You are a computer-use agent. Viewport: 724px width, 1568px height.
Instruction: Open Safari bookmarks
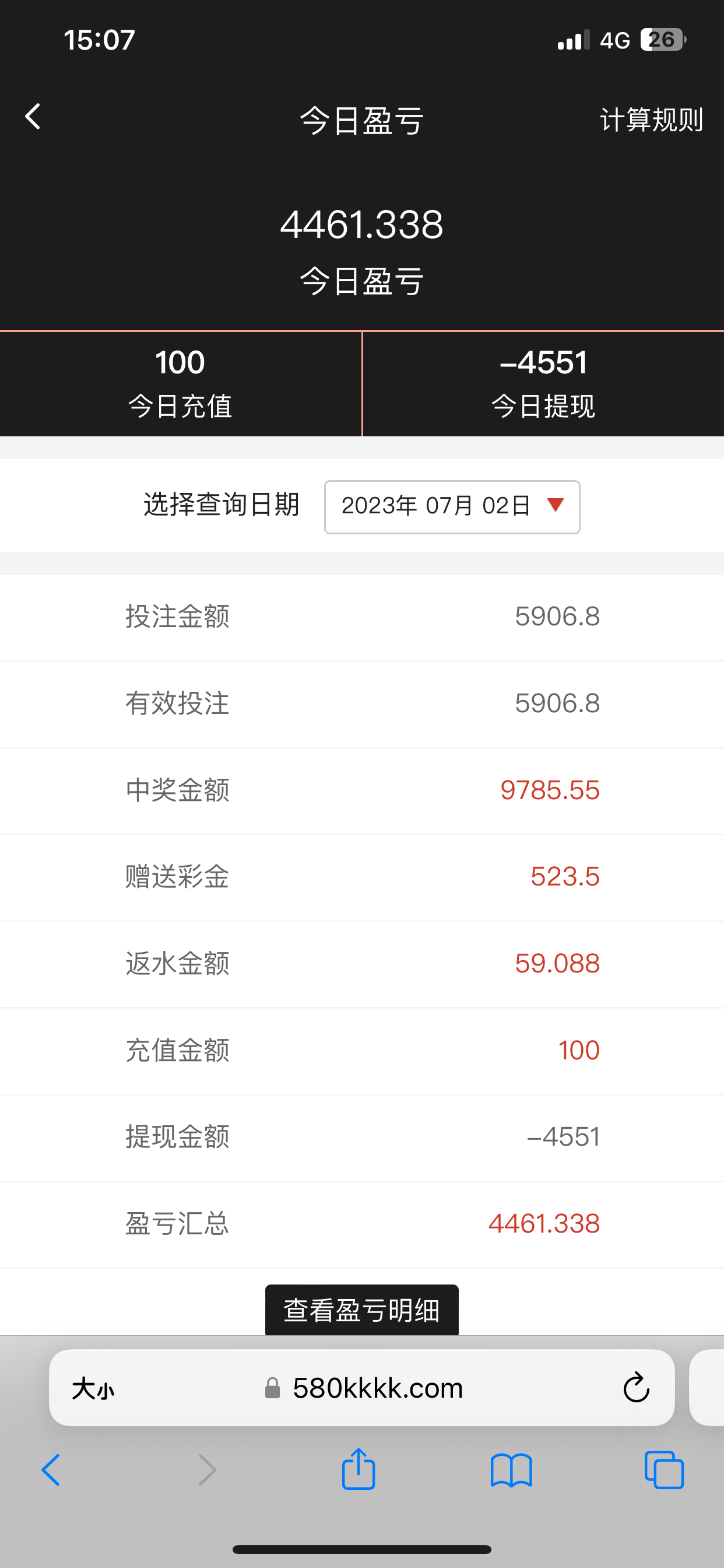pyautogui.click(x=511, y=1470)
